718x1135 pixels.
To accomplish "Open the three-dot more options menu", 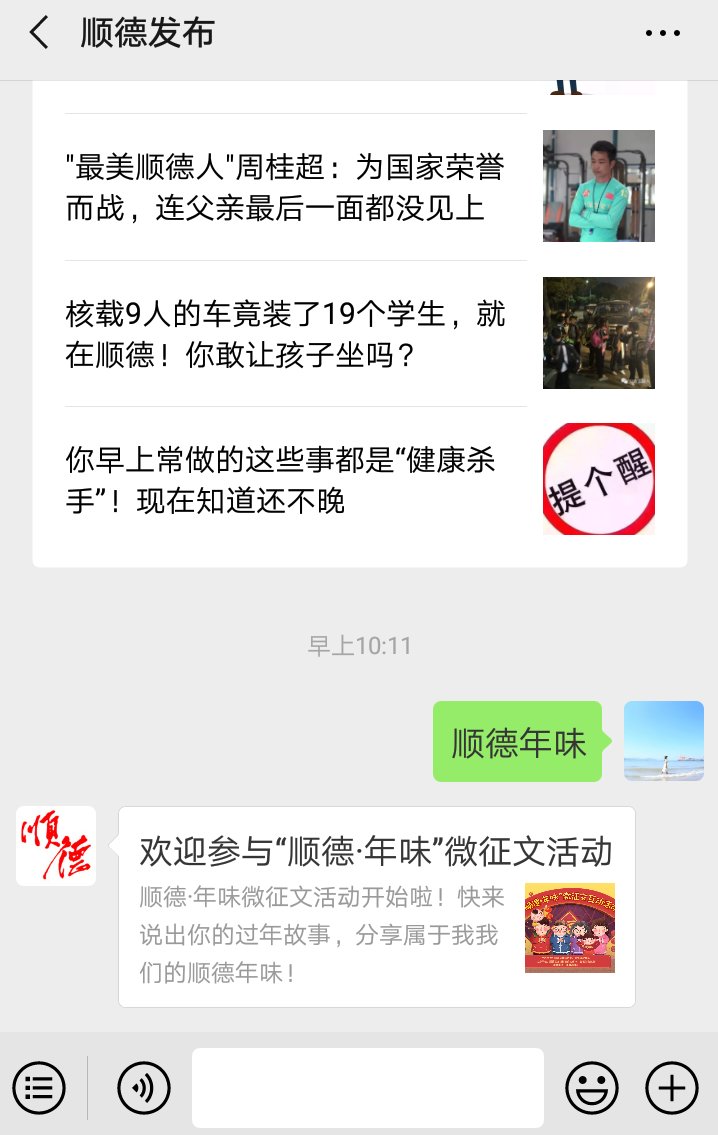I will click(x=662, y=33).
